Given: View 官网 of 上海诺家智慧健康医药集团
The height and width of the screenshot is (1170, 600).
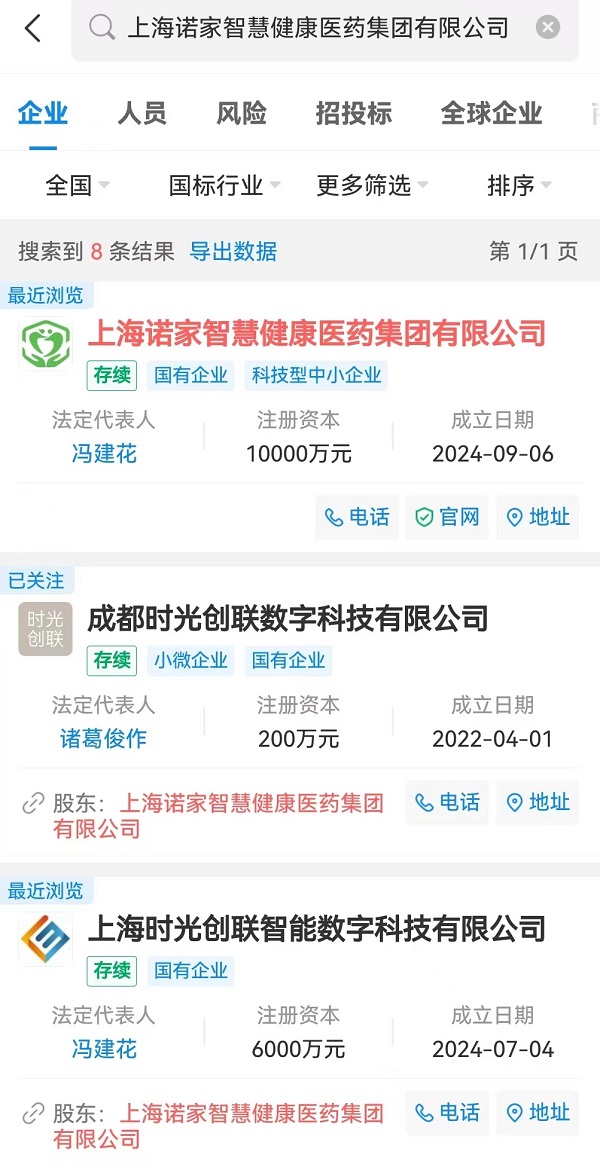Looking at the screenshot, I should click(447, 517).
